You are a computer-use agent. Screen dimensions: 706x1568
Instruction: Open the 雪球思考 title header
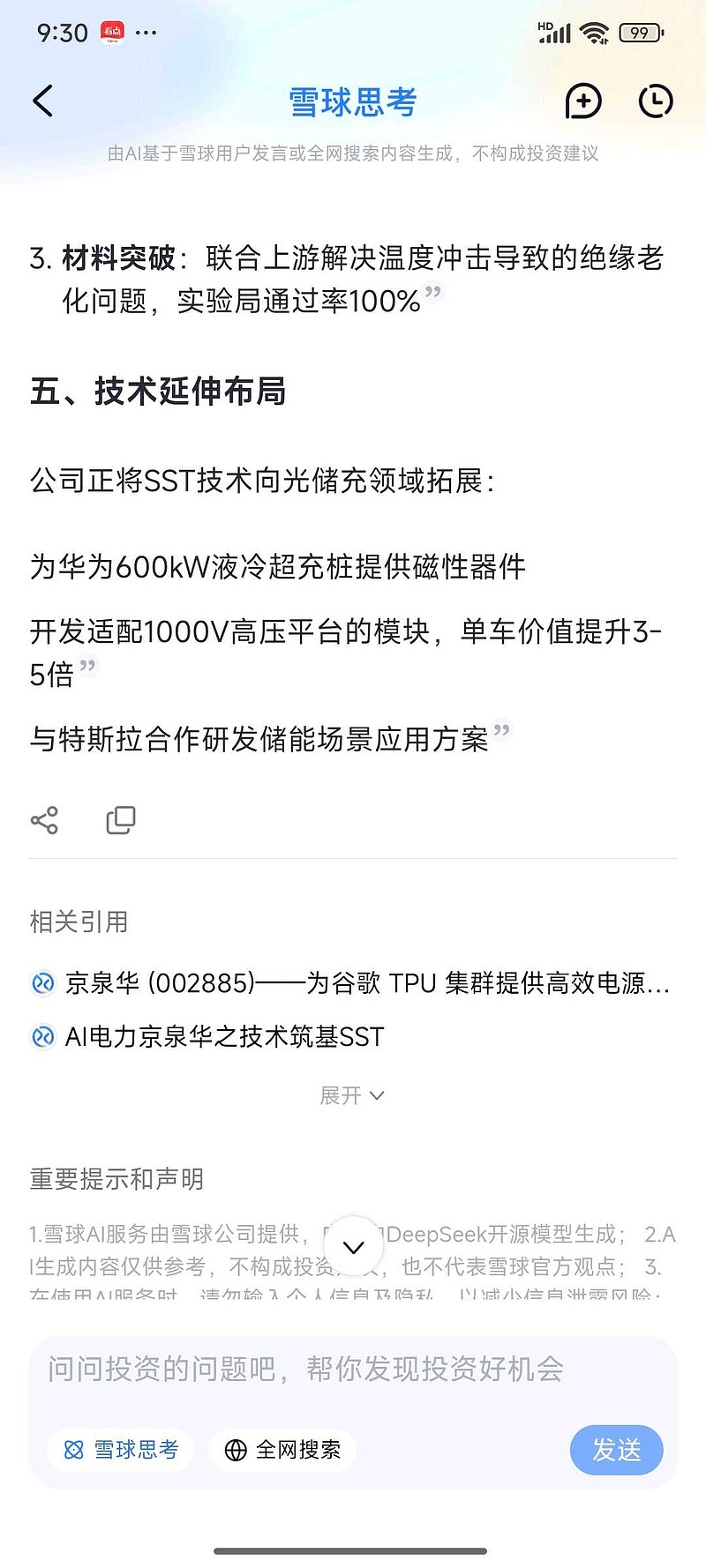pyautogui.click(x=352, y=101)
